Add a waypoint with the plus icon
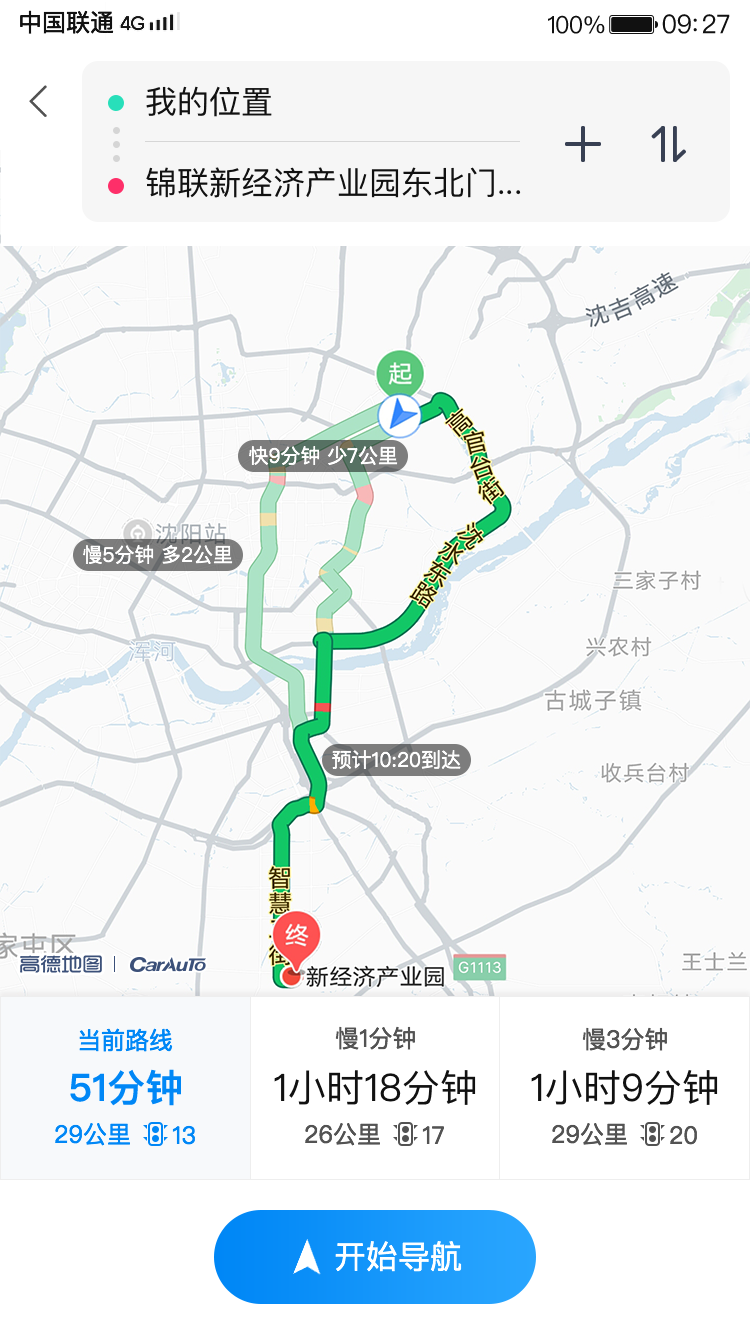 pyautogui.click(x=583, y=146)
